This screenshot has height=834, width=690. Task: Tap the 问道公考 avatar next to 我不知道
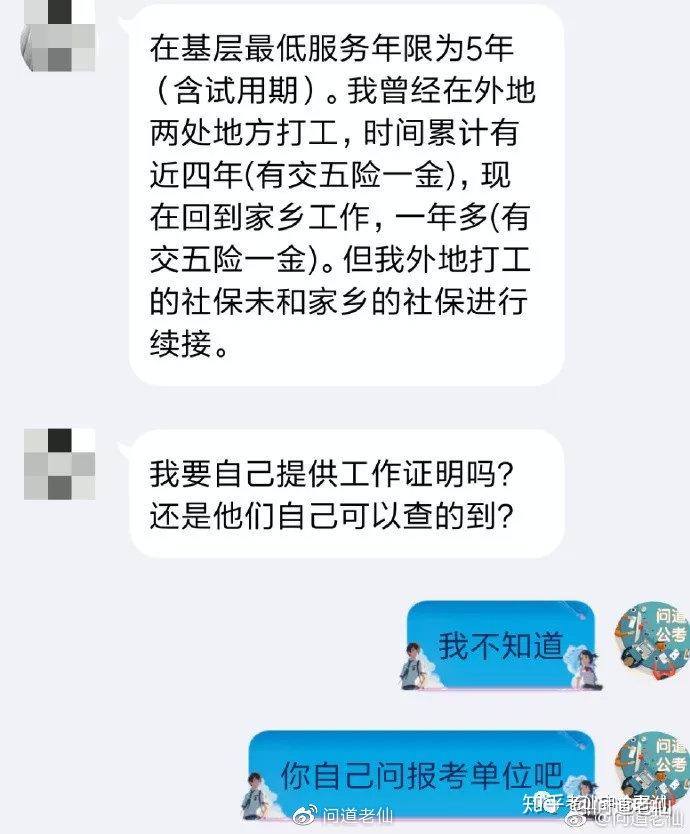tap(651, 637)
